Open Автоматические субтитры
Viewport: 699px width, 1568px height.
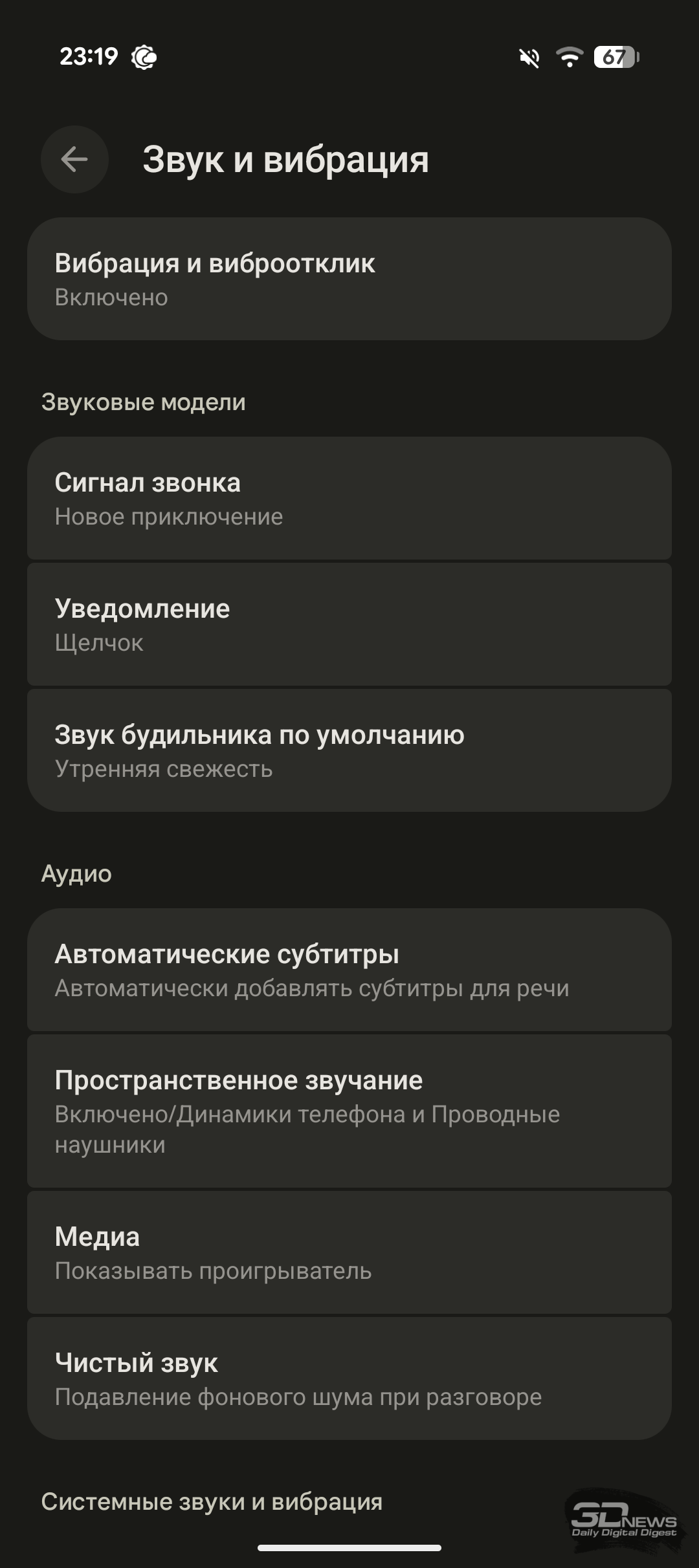(349, 970)
